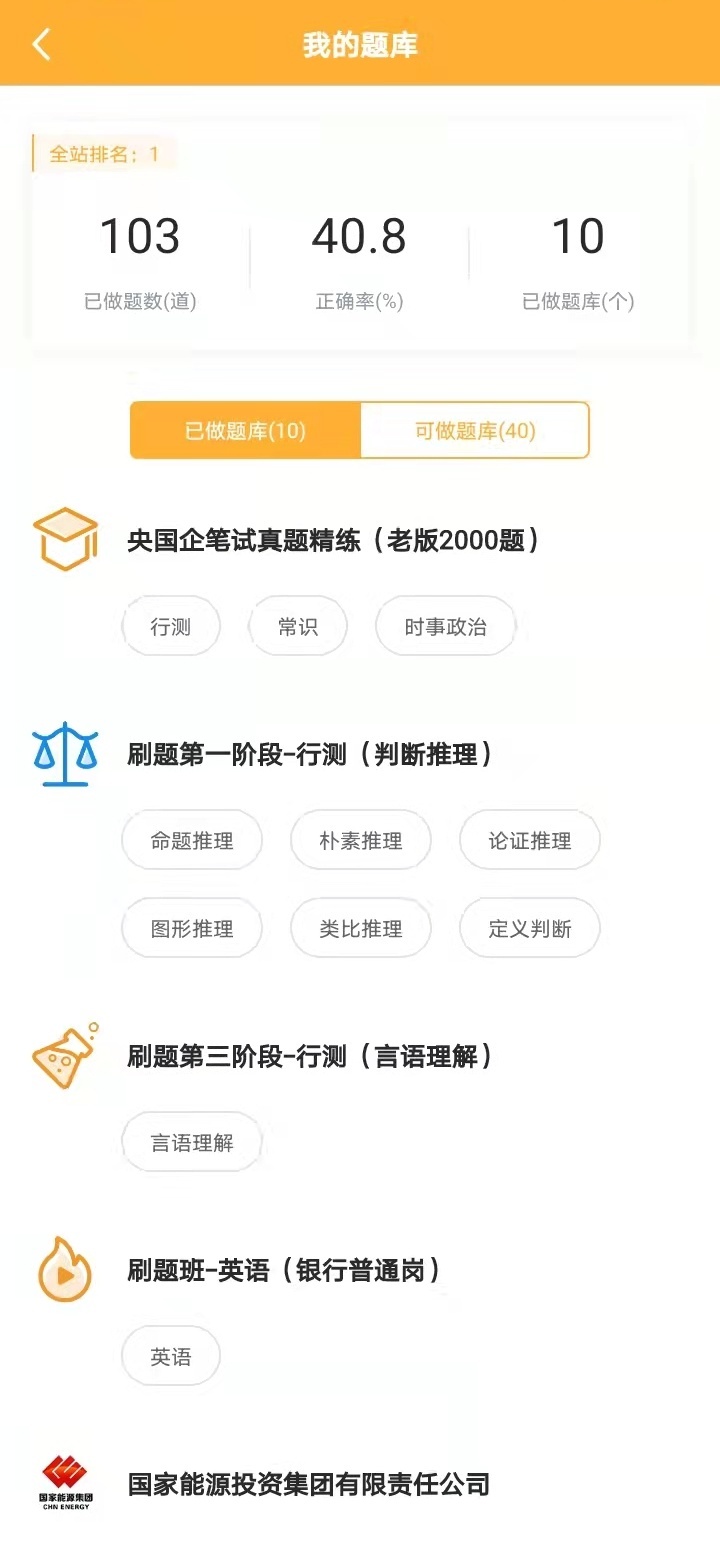Switch to the 可做题库(40) tab
The height and width of the screenshot is (1553, 720).
coord(474,430)
